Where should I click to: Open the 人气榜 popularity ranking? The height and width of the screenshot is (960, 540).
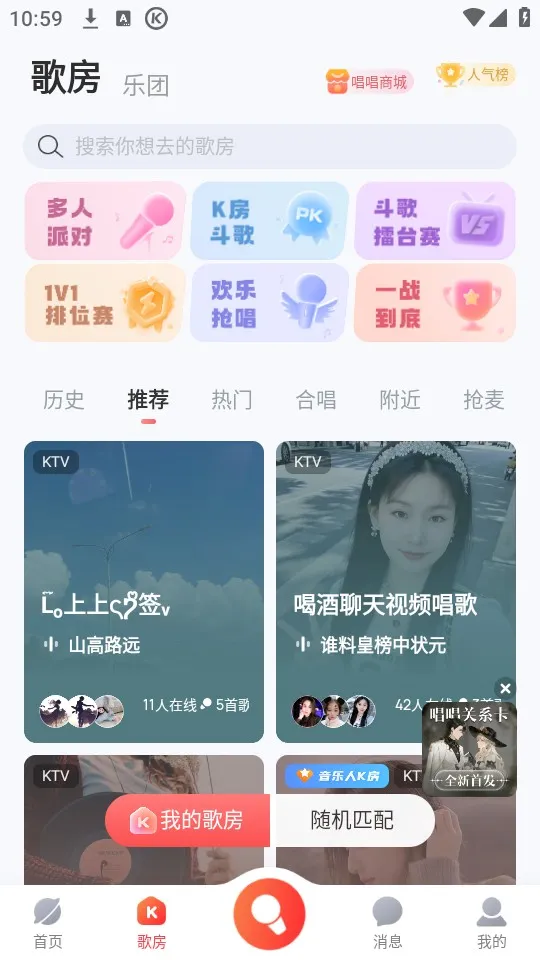click(x=475, y=75)
